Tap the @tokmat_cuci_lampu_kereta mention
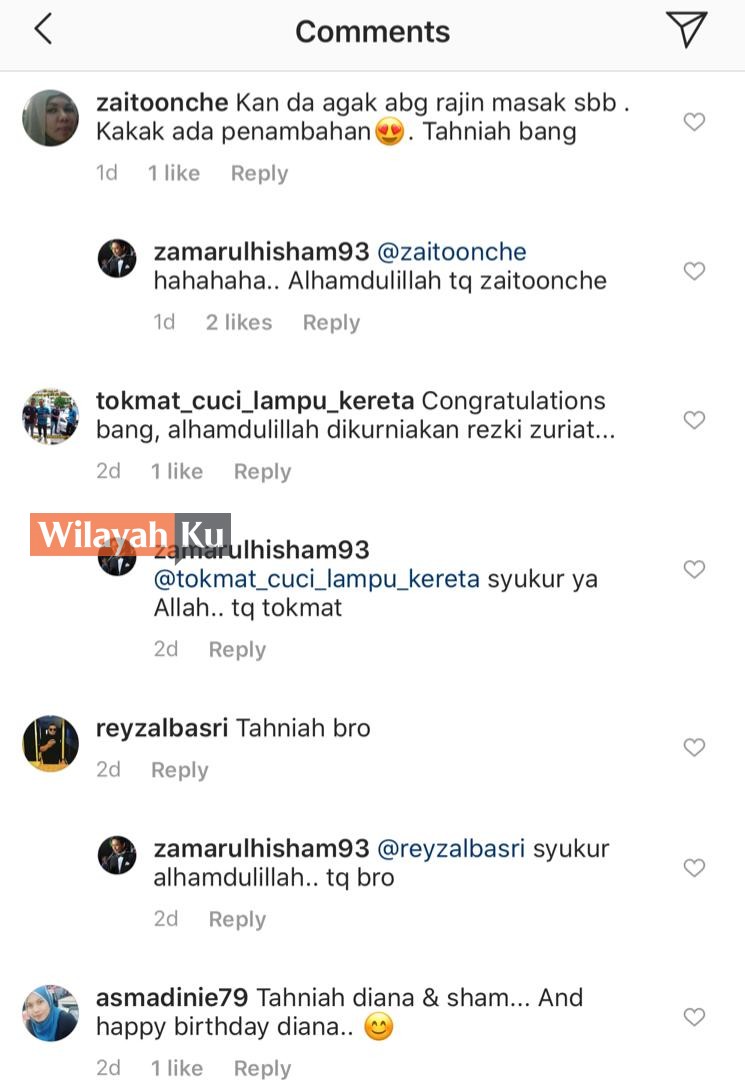The height and width of the screenshot is (1080, 745). pos(316,579)
